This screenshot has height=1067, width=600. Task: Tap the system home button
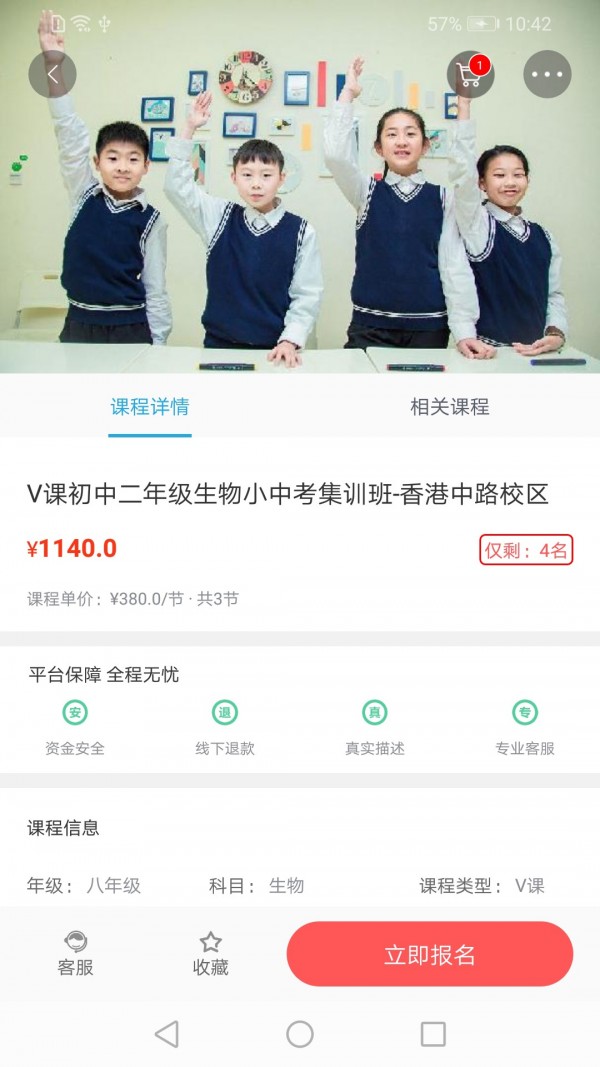click(x=300, y=1034)
